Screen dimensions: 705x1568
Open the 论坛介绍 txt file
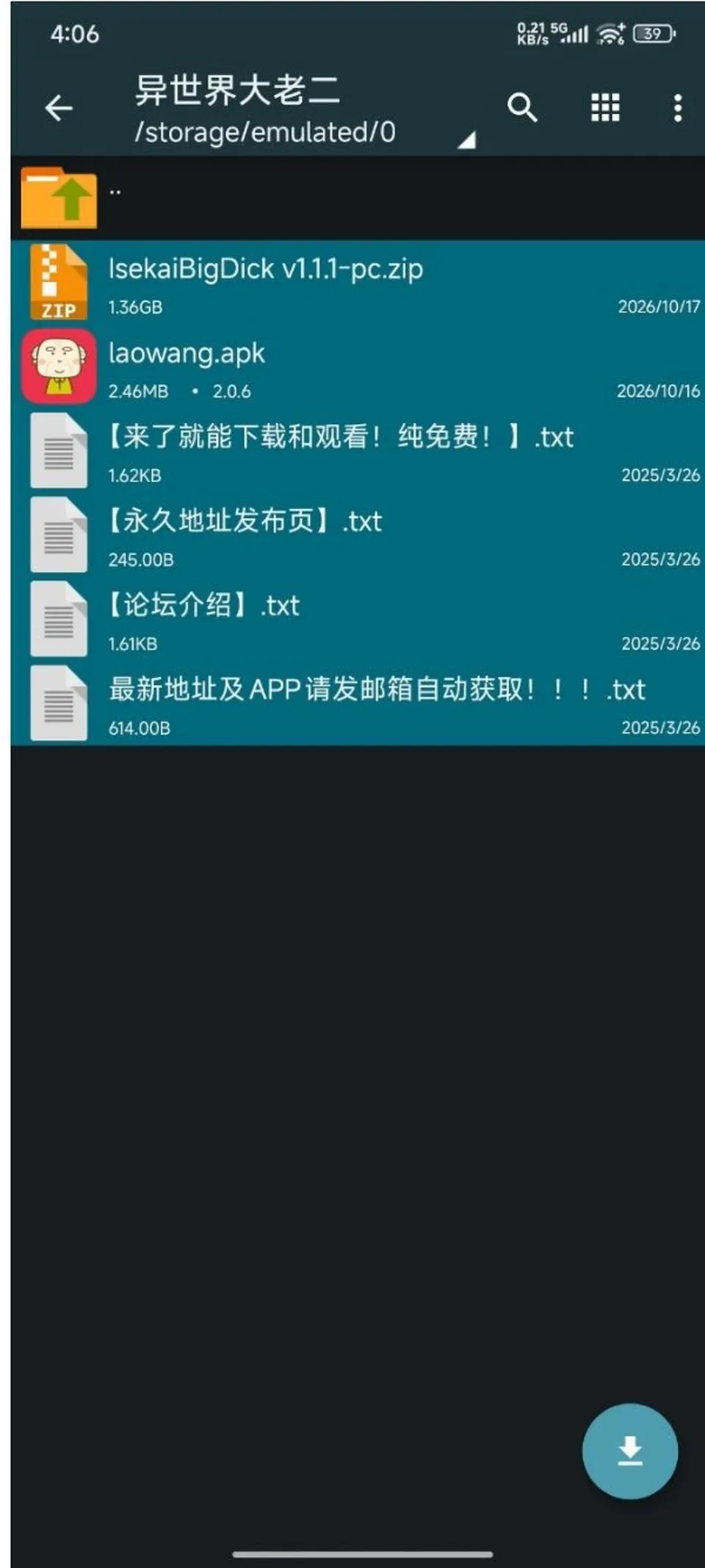click(x=358, y=619)
